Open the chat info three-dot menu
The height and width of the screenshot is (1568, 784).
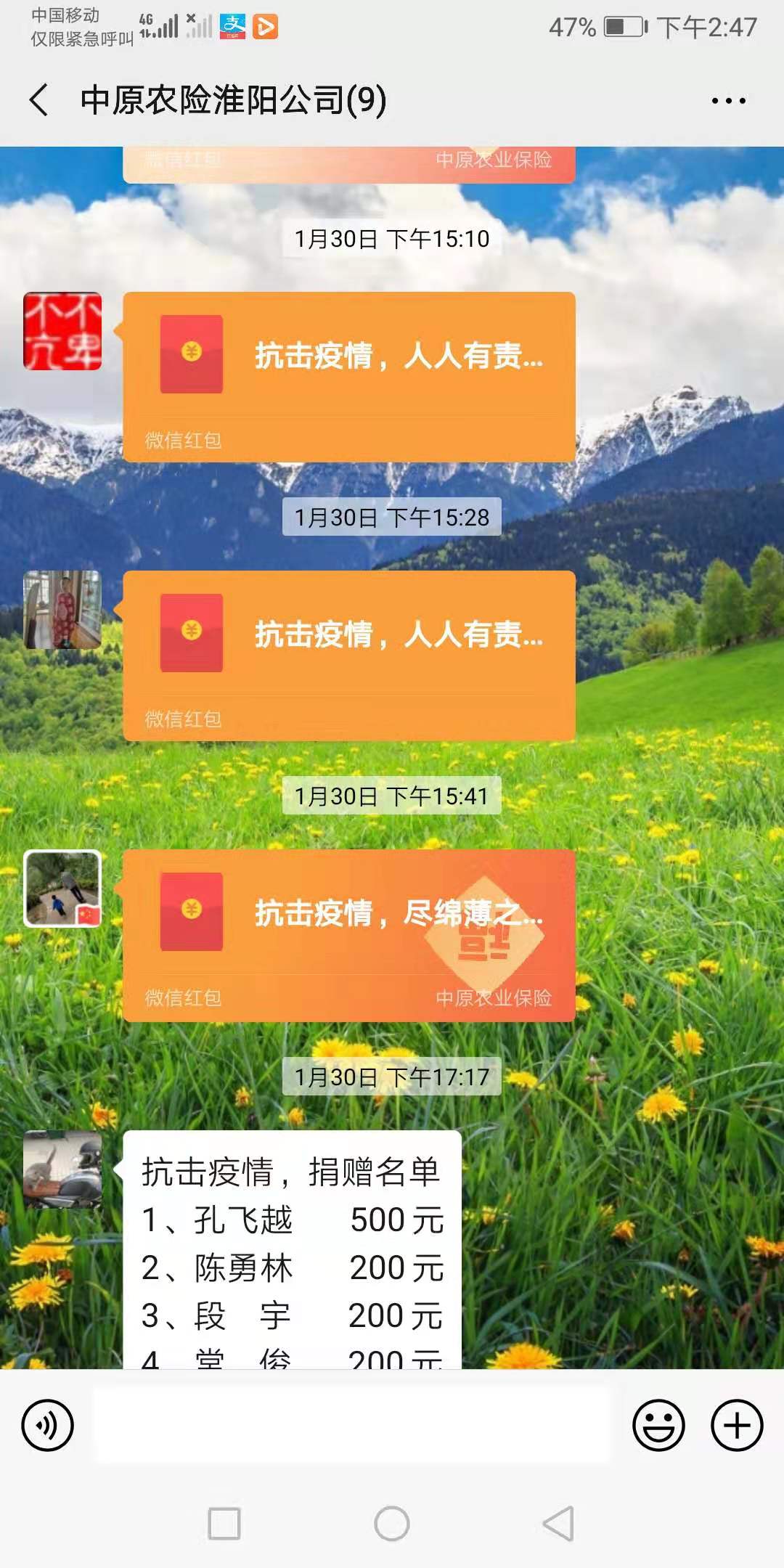(728, 101)
